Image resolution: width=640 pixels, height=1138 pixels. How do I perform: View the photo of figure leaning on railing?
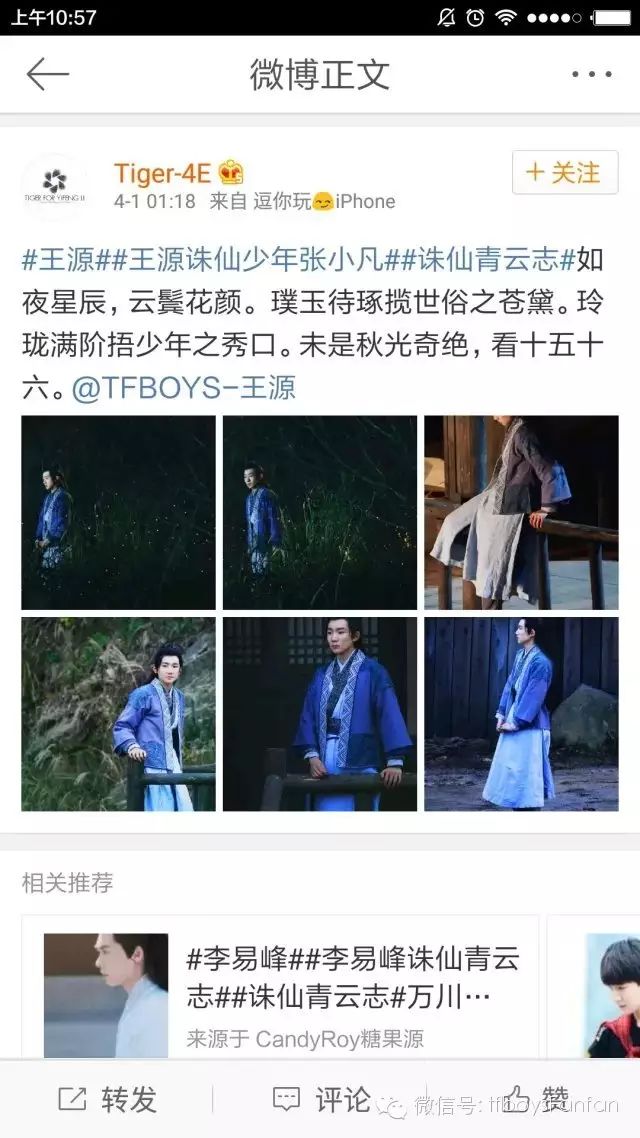[522, 512]
